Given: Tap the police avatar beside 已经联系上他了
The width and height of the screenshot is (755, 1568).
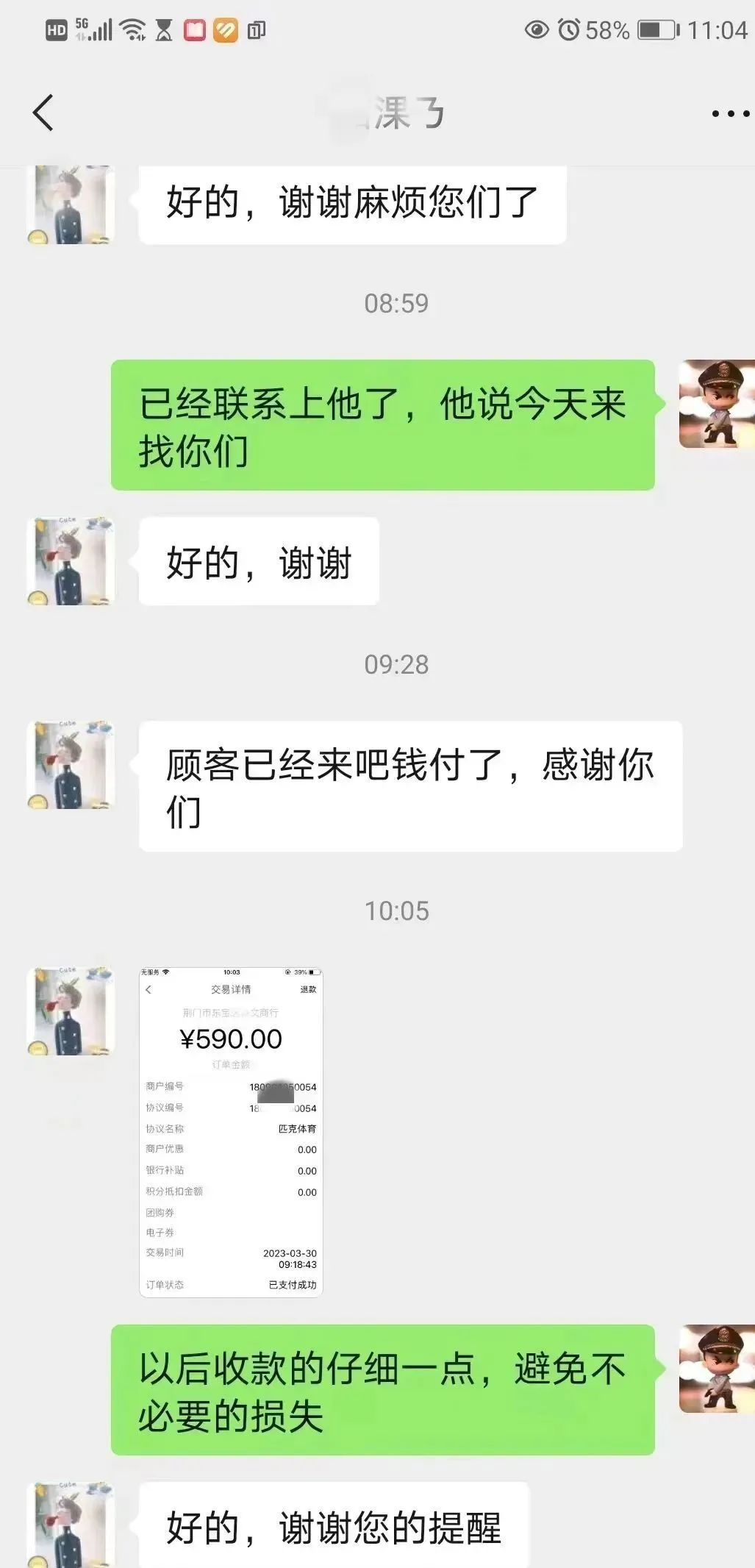Looking at the screenshot, I should [716, 404].
